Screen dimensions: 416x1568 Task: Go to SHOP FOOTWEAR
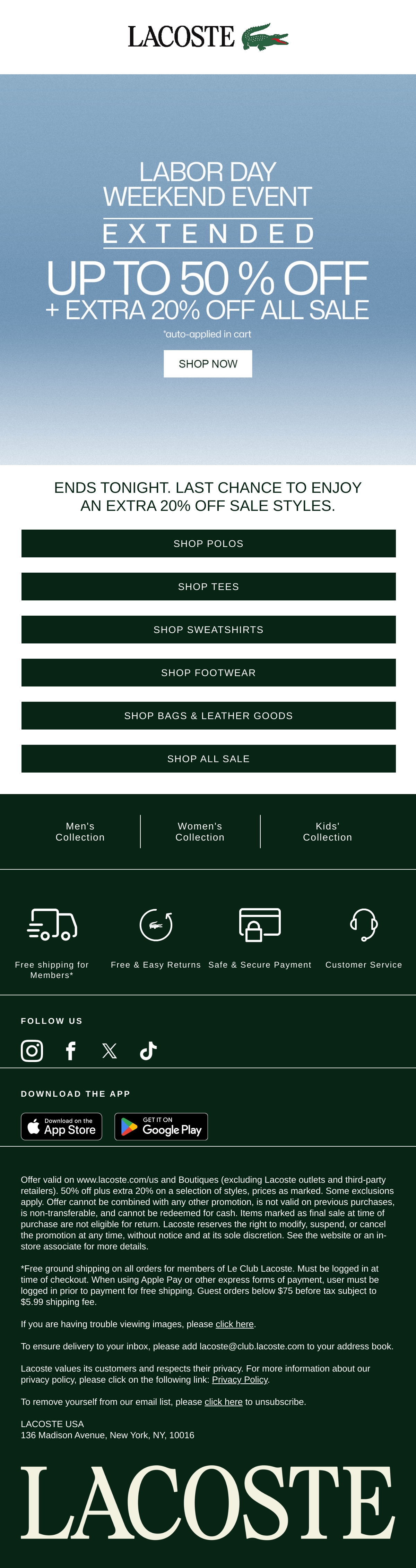click(x=209, y=673)
